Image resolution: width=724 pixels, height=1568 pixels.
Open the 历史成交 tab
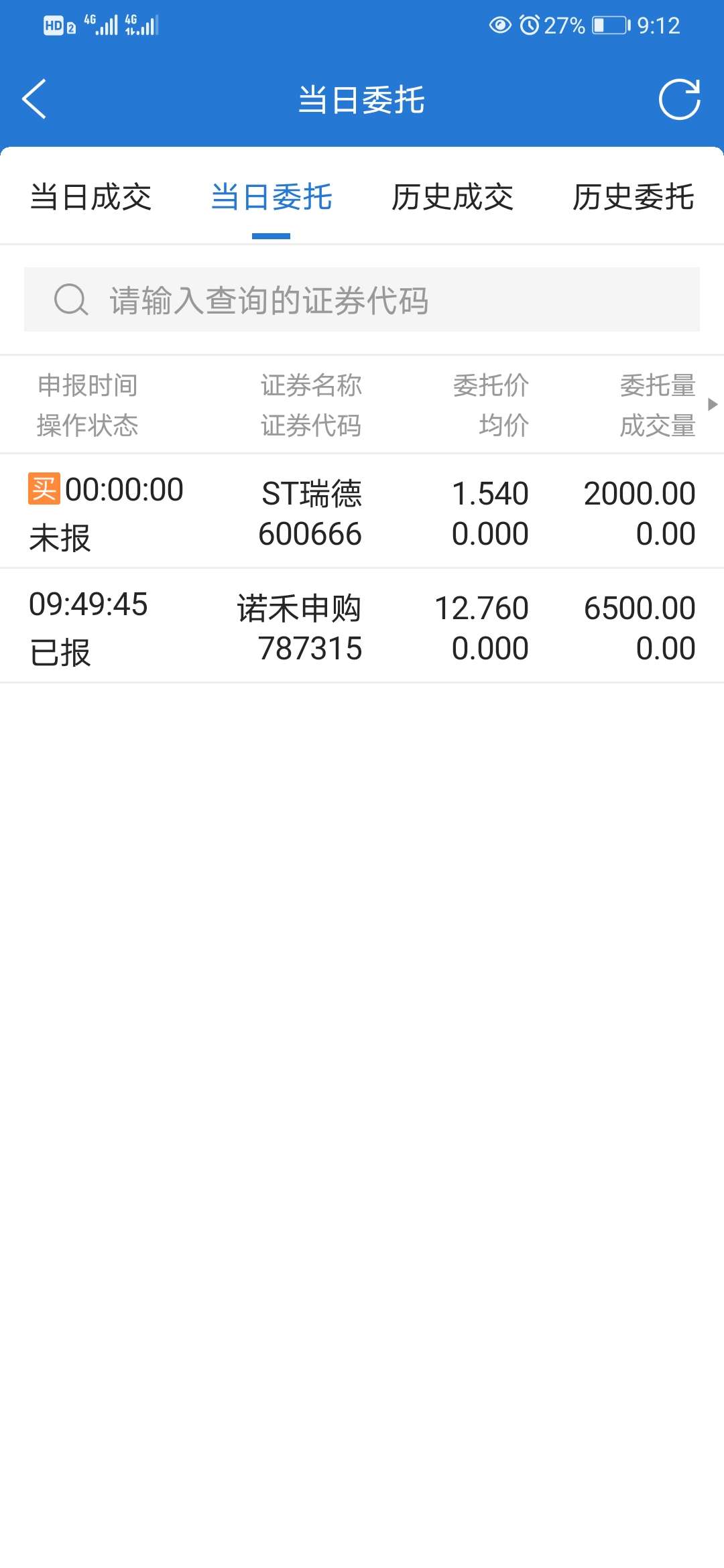(452, 197)
